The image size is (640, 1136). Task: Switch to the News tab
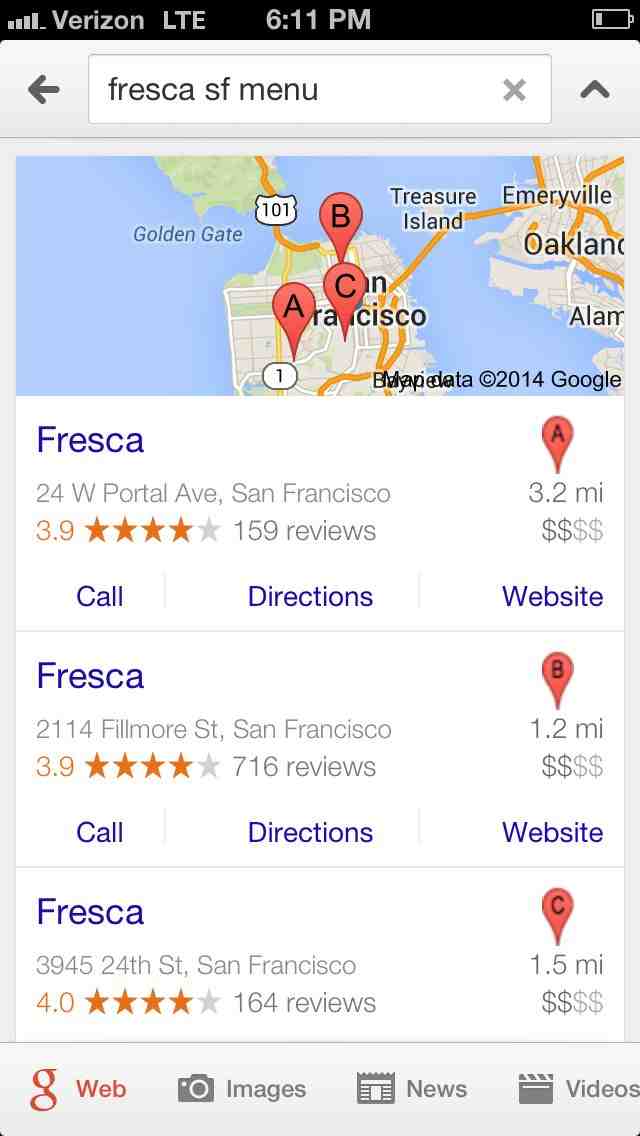[412, 1089]
